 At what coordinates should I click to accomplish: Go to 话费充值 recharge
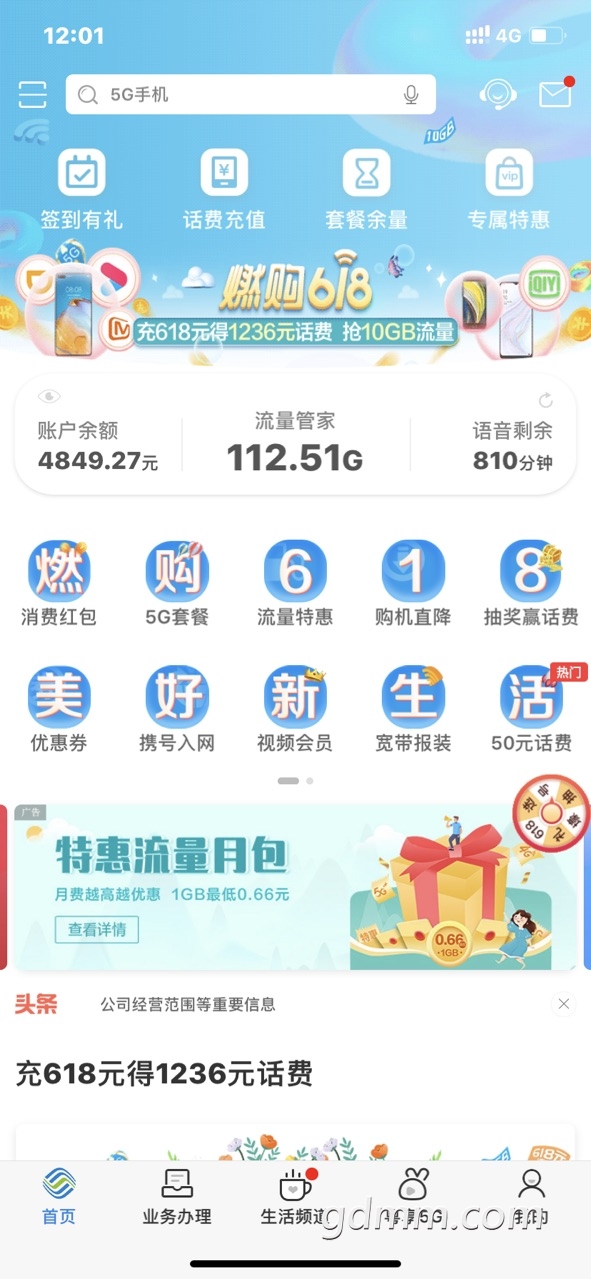pyautogui.click(x=224, y=190)
